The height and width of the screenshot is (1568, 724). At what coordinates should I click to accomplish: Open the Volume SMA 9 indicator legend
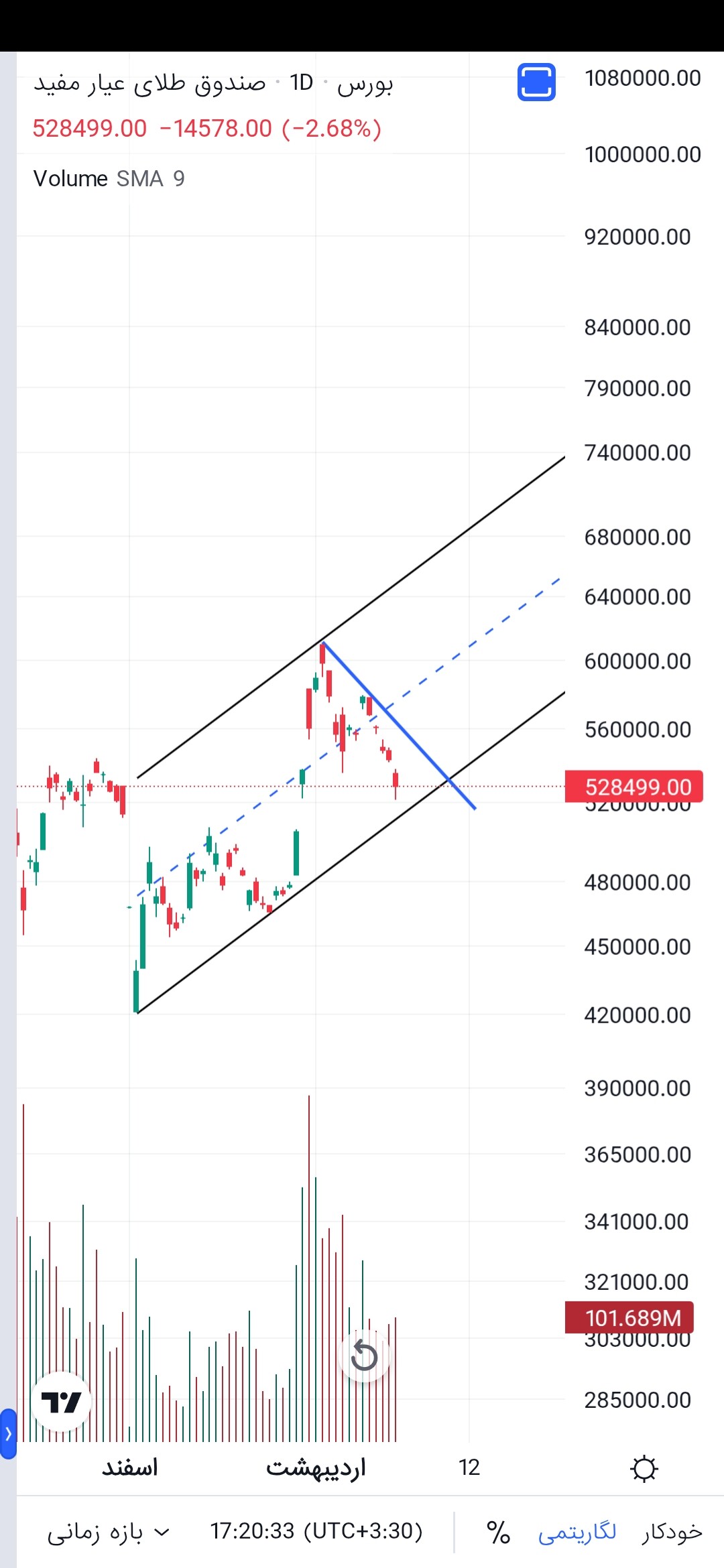point(109,179)
